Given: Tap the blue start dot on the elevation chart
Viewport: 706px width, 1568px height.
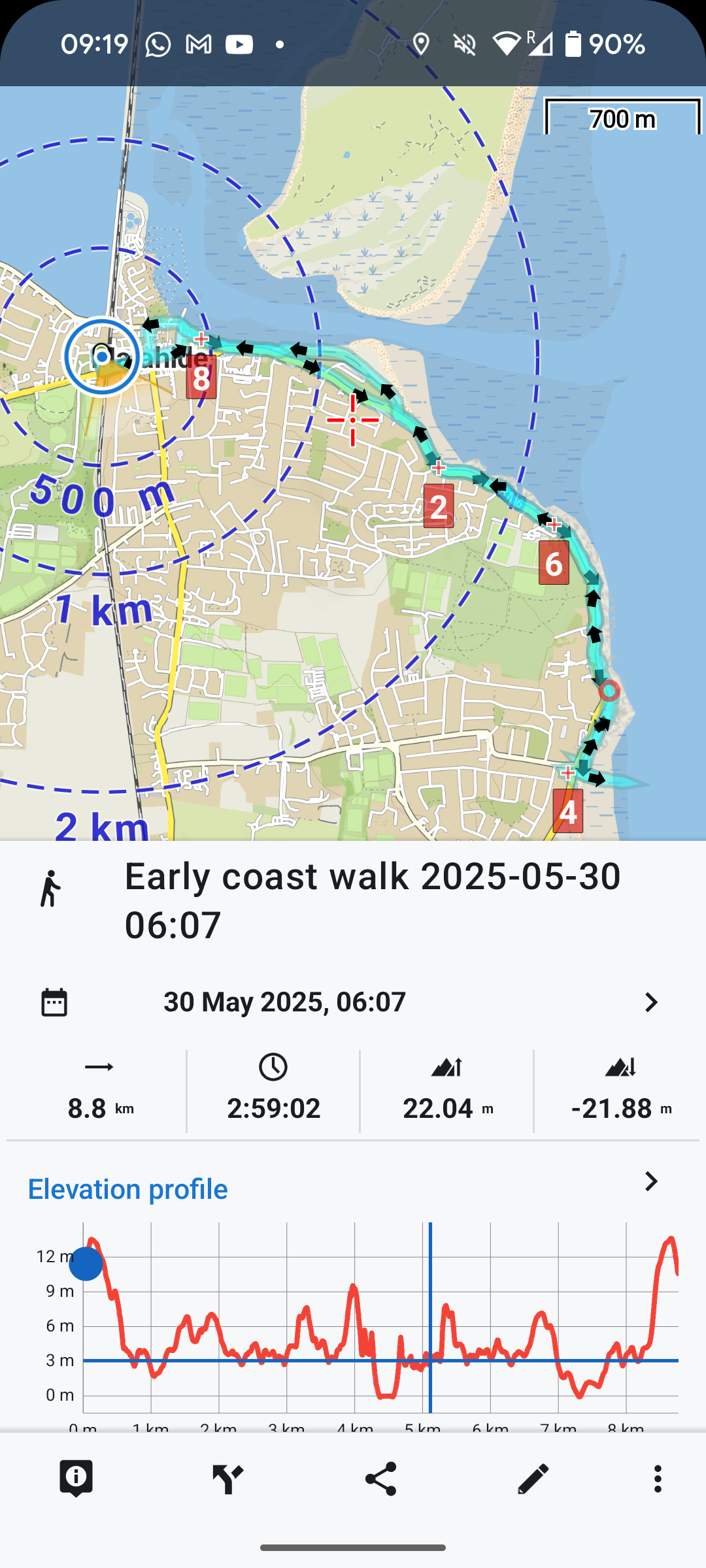Looking at the screenshot, I should pyautogui.click(x=86, y=1264).
